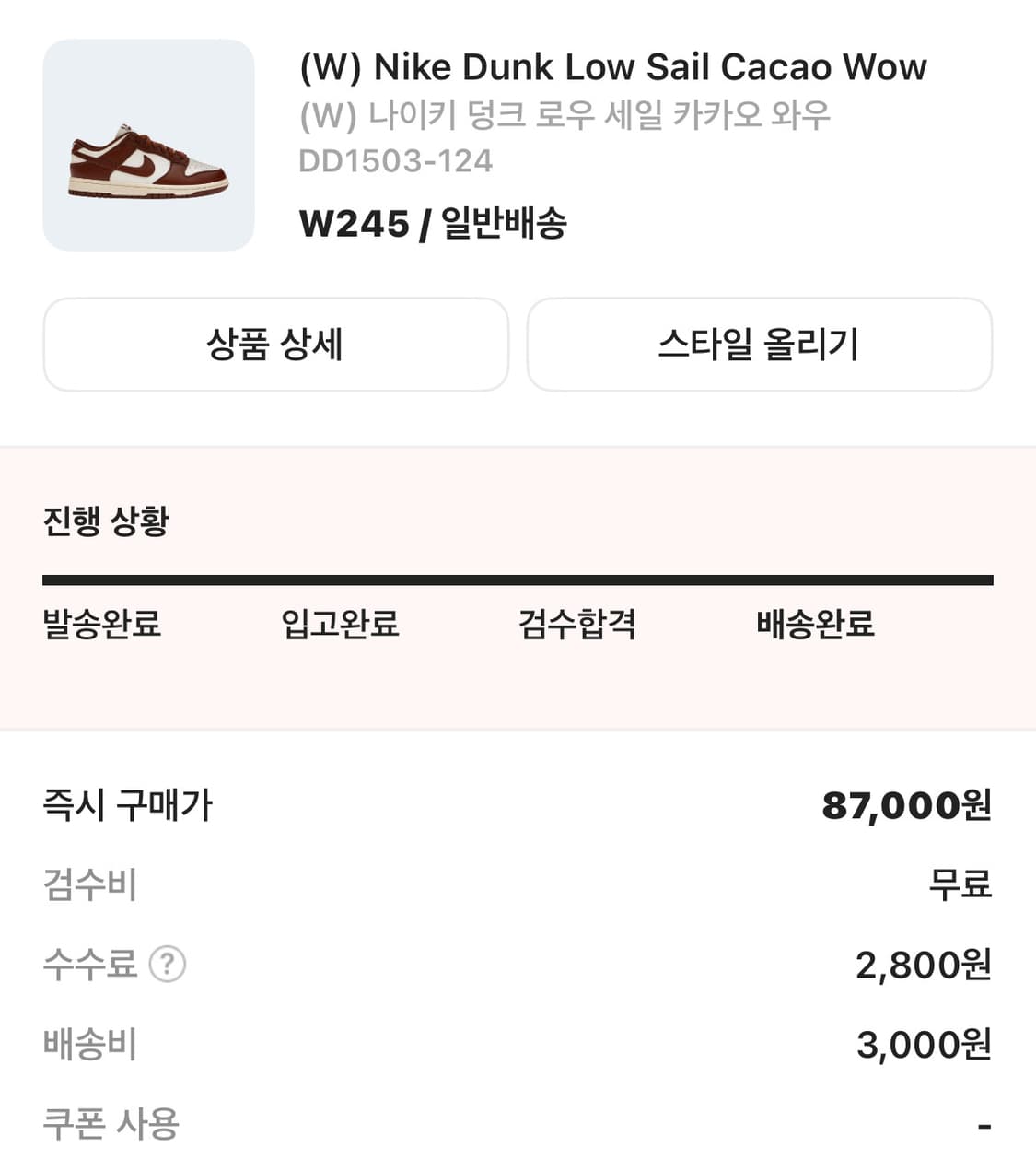Select the 입고완료 progress step
Image resolution: width=1036 pixels, height=1171 pixels.
pyautogui.click(x=341, y=625)
